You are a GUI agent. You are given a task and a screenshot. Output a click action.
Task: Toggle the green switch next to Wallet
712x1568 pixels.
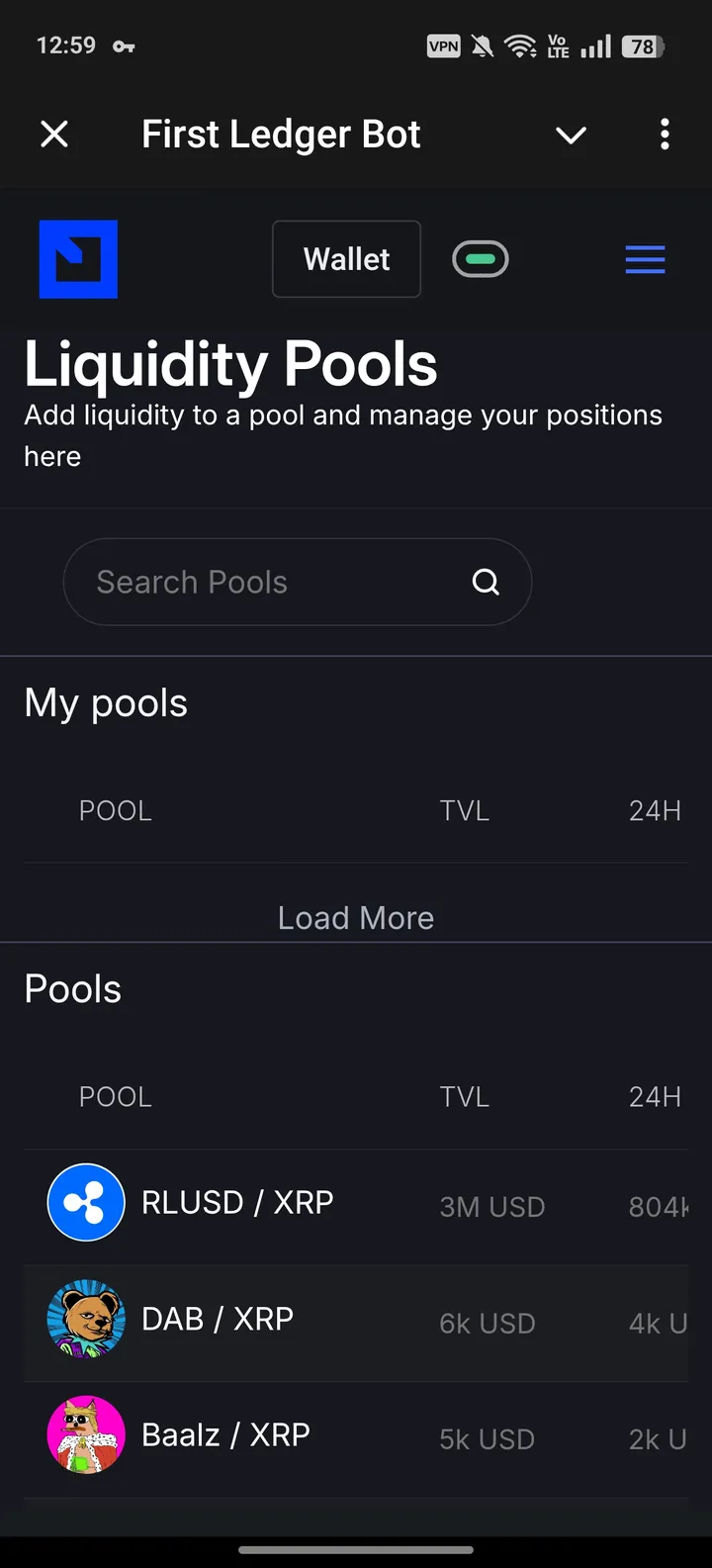click(x=481, y=258)
